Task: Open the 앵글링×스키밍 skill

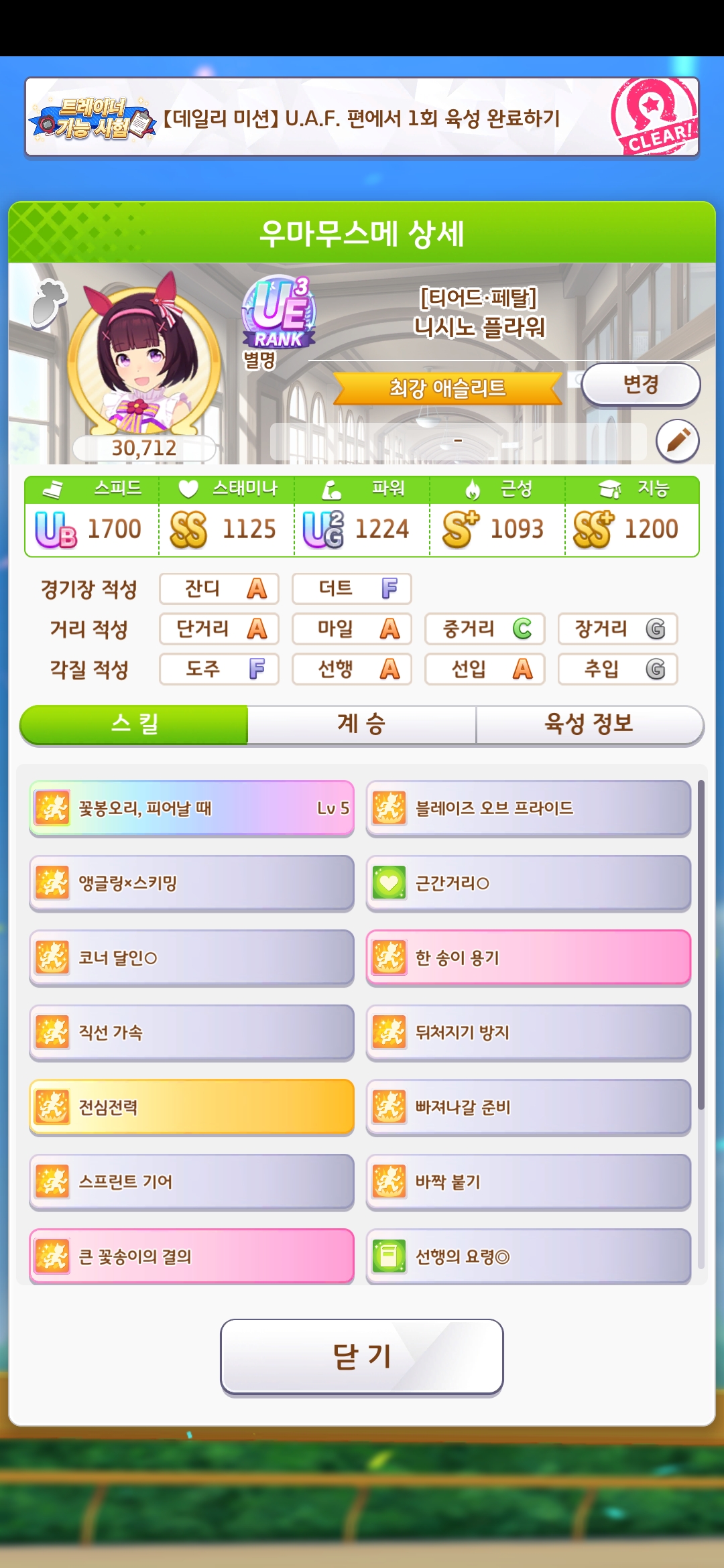Action: point(192,883)
